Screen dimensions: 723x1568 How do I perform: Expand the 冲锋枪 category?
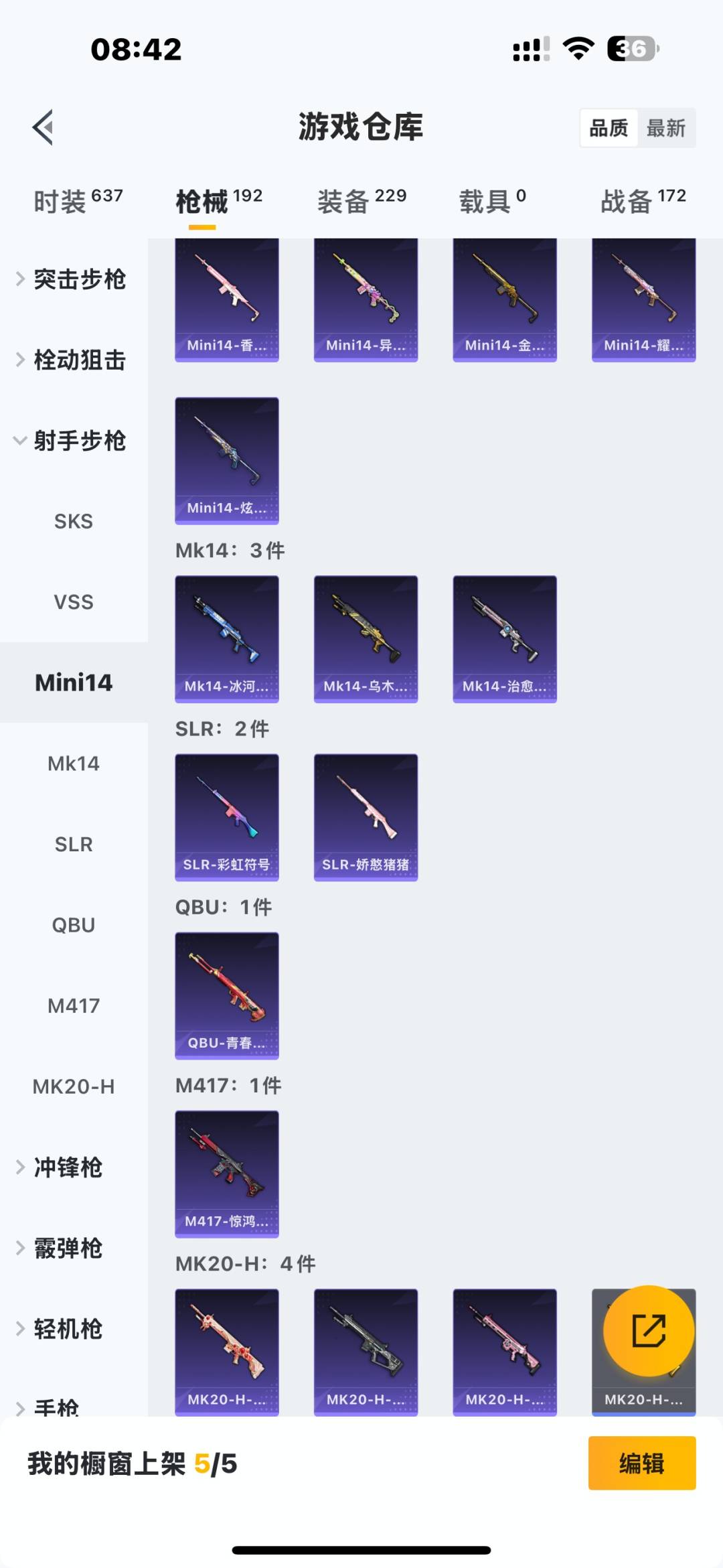tap(67, 1167)
